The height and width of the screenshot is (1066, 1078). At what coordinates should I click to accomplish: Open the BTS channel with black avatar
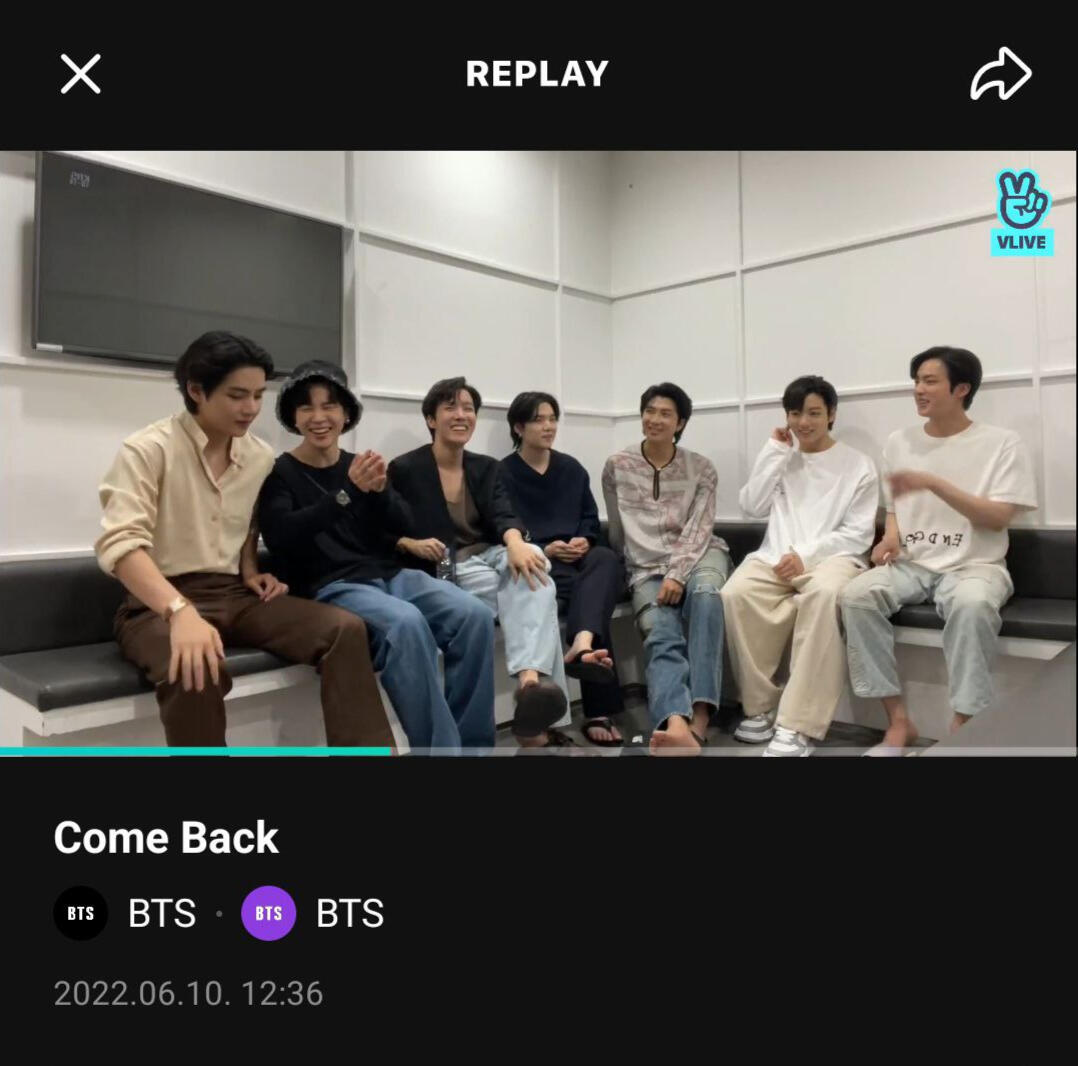point(81,913)
